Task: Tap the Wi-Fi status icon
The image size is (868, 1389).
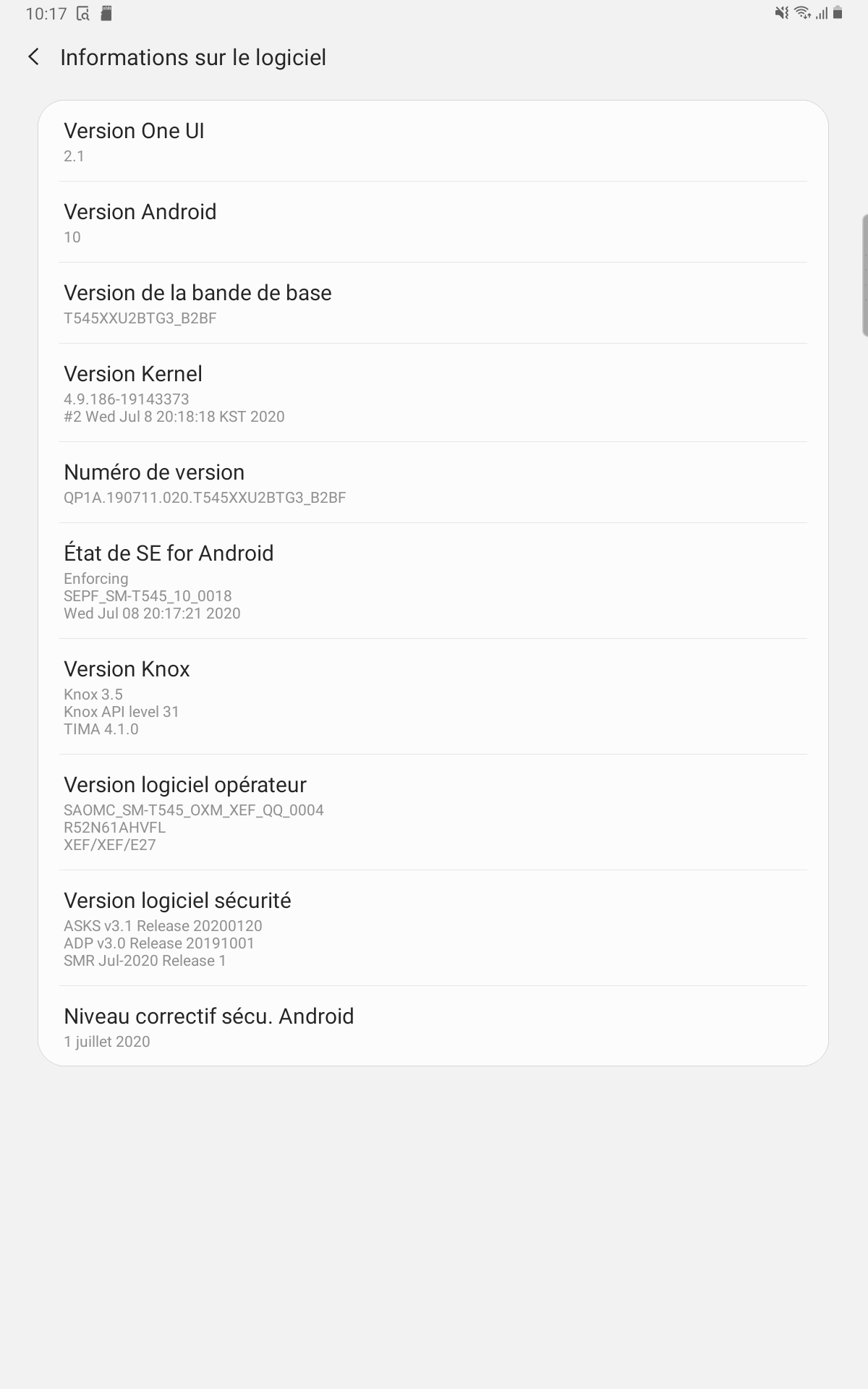Action: pyautogui.click(x=801, y=12)
